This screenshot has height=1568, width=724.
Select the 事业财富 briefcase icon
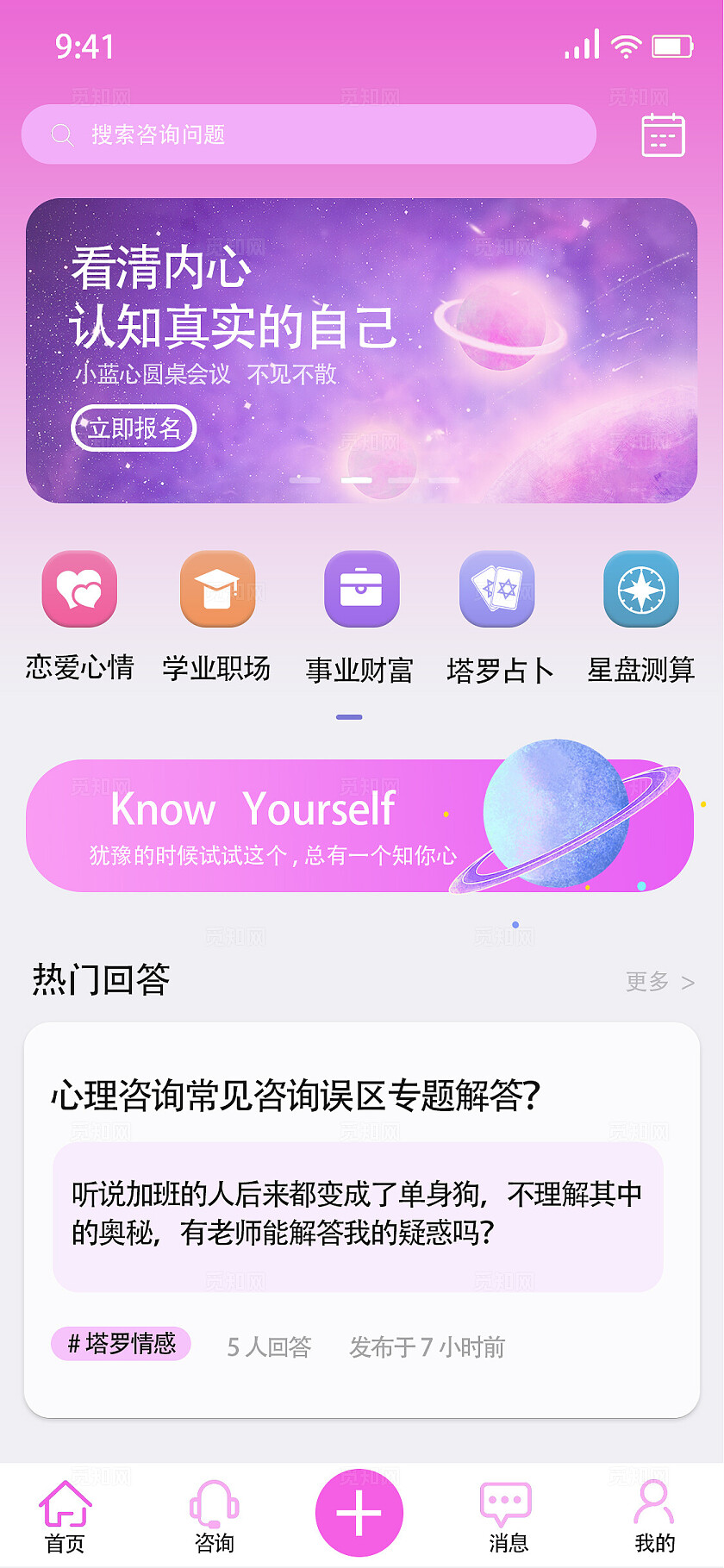360,589
